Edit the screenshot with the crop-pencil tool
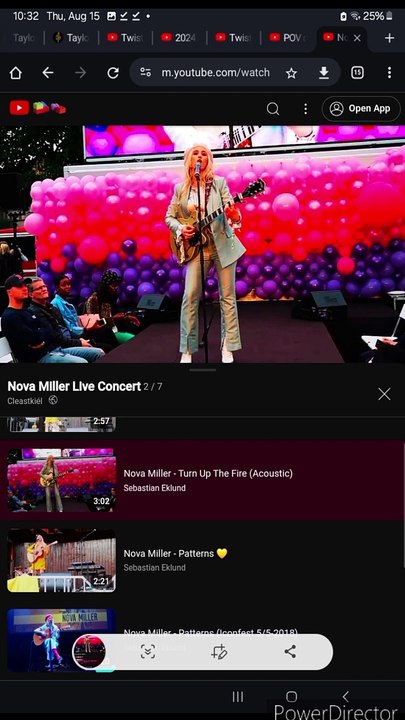405x720 pixels. (219, 652)
